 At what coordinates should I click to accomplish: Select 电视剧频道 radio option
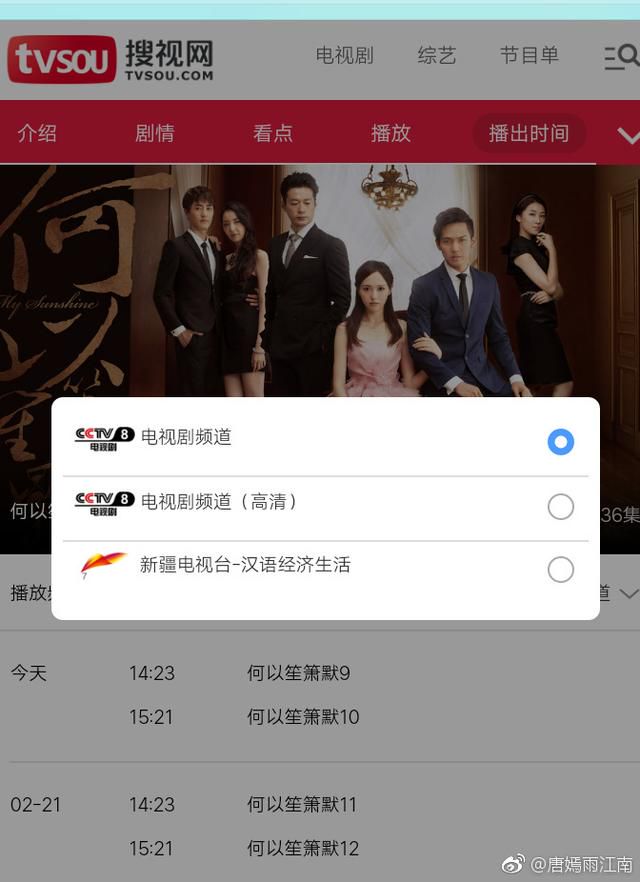point(560,442)
